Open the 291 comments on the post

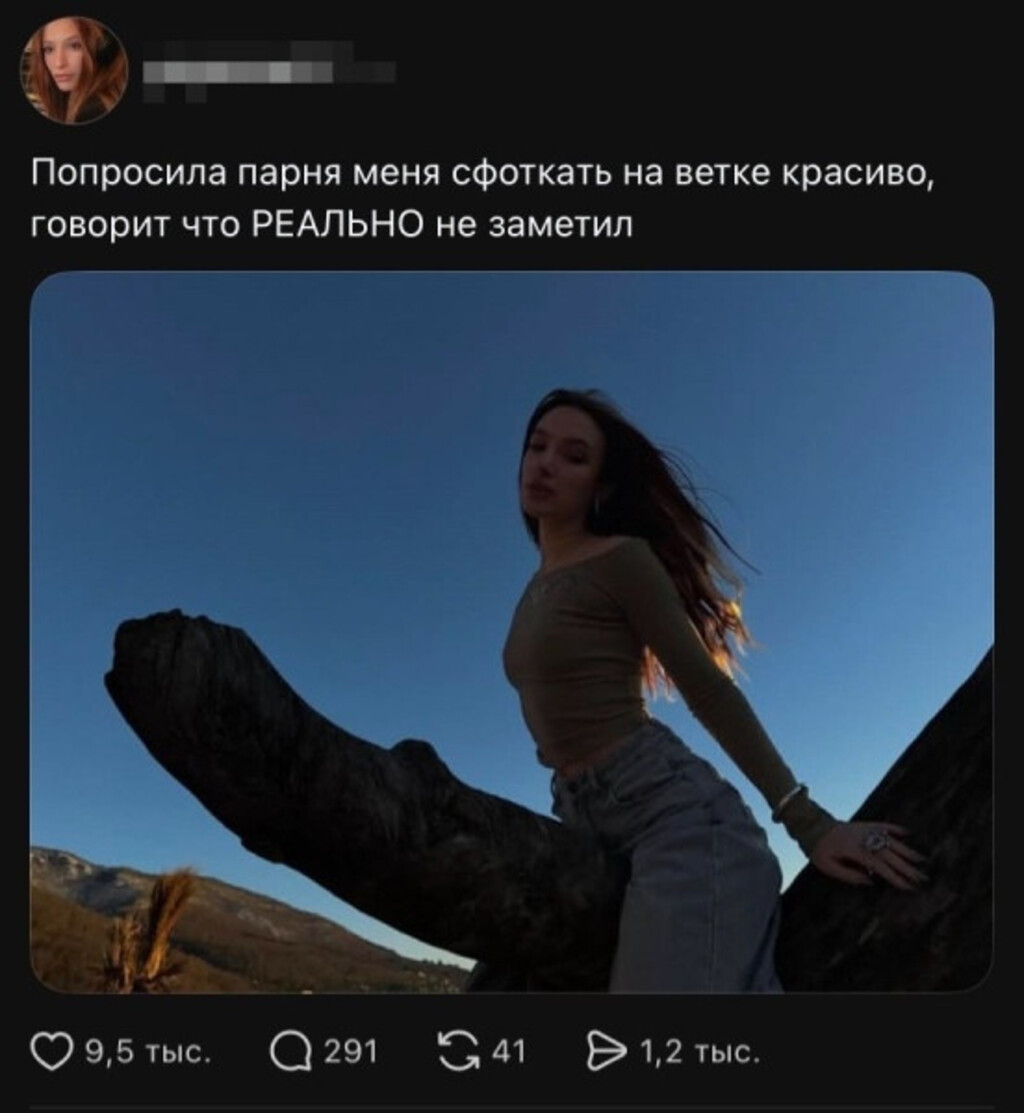coord(290,1051)
